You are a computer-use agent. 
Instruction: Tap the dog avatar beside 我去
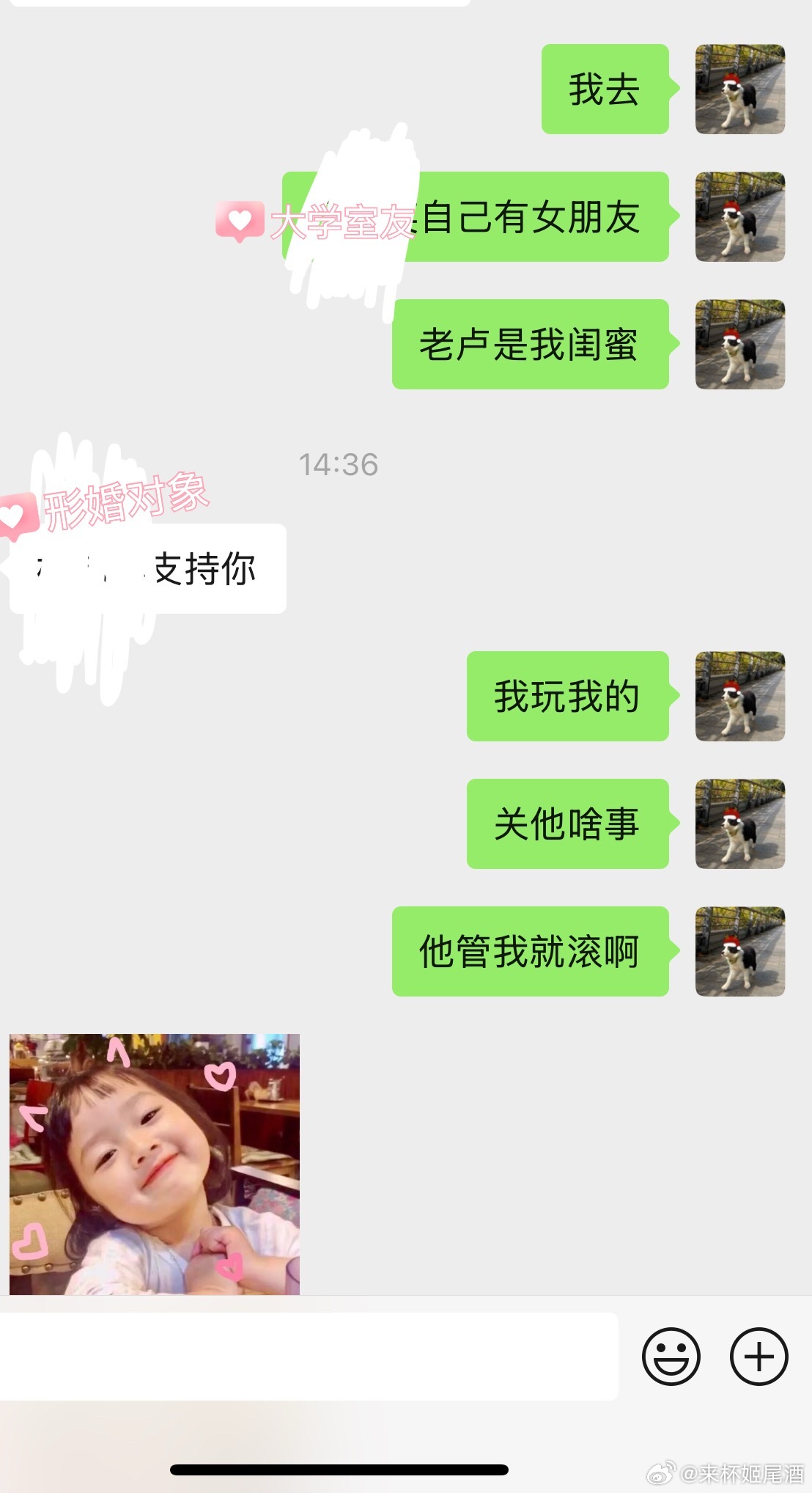click(x=739, y=89)
